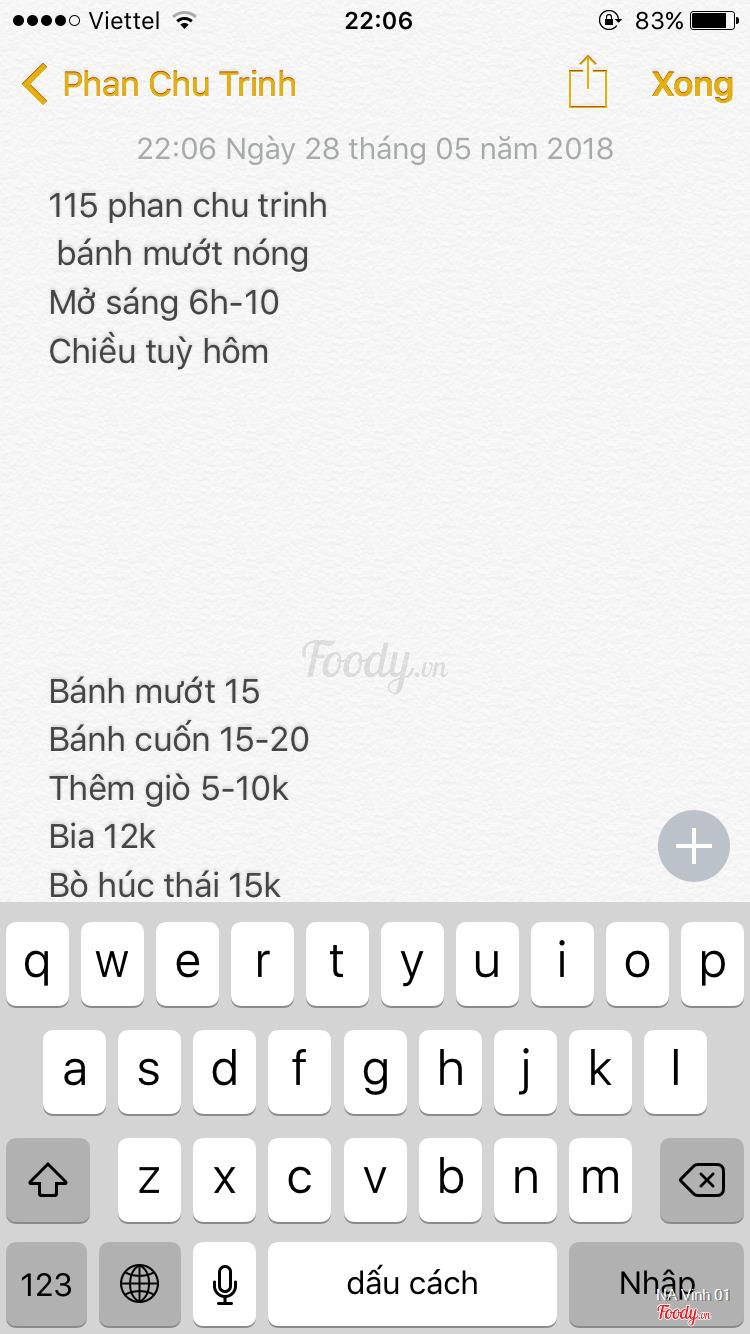Screen dimensions: 750x1334
Task: Switch to the 123 number keyboard
Action: click(x=47, y=1284)
